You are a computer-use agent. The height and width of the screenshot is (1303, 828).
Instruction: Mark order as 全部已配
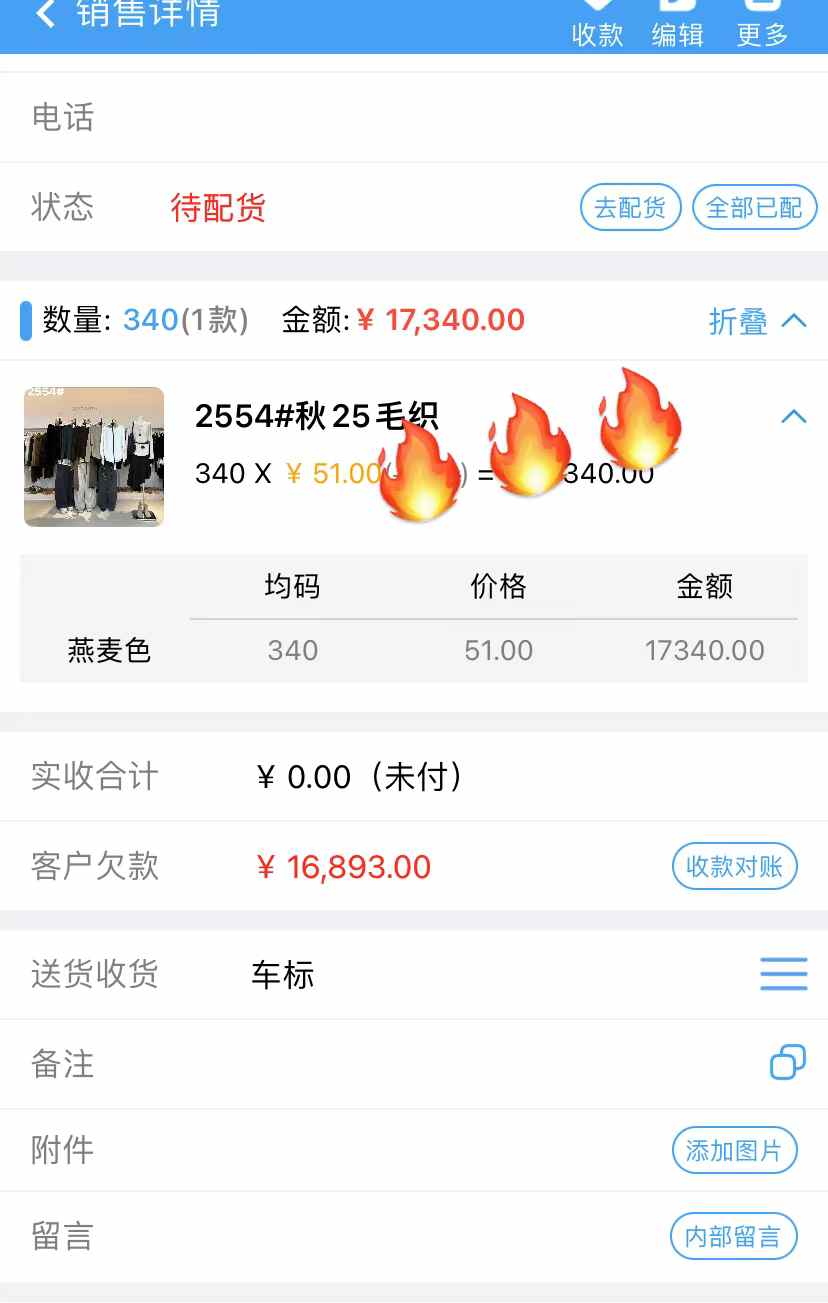pyautogui.click(x=754, y=208)
